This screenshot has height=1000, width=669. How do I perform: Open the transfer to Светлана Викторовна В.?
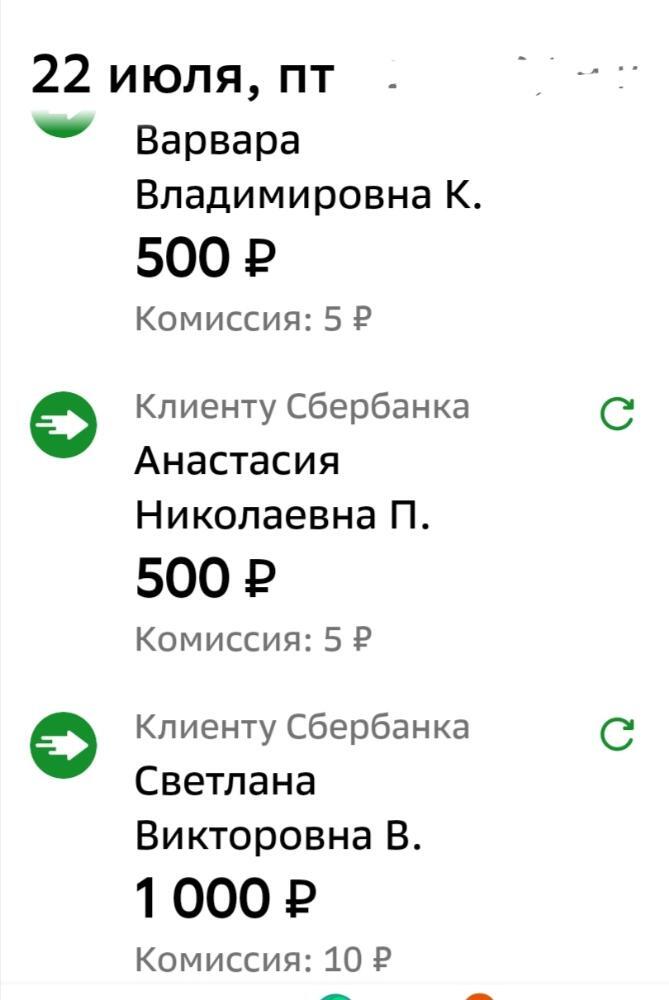tap(278, 810)
